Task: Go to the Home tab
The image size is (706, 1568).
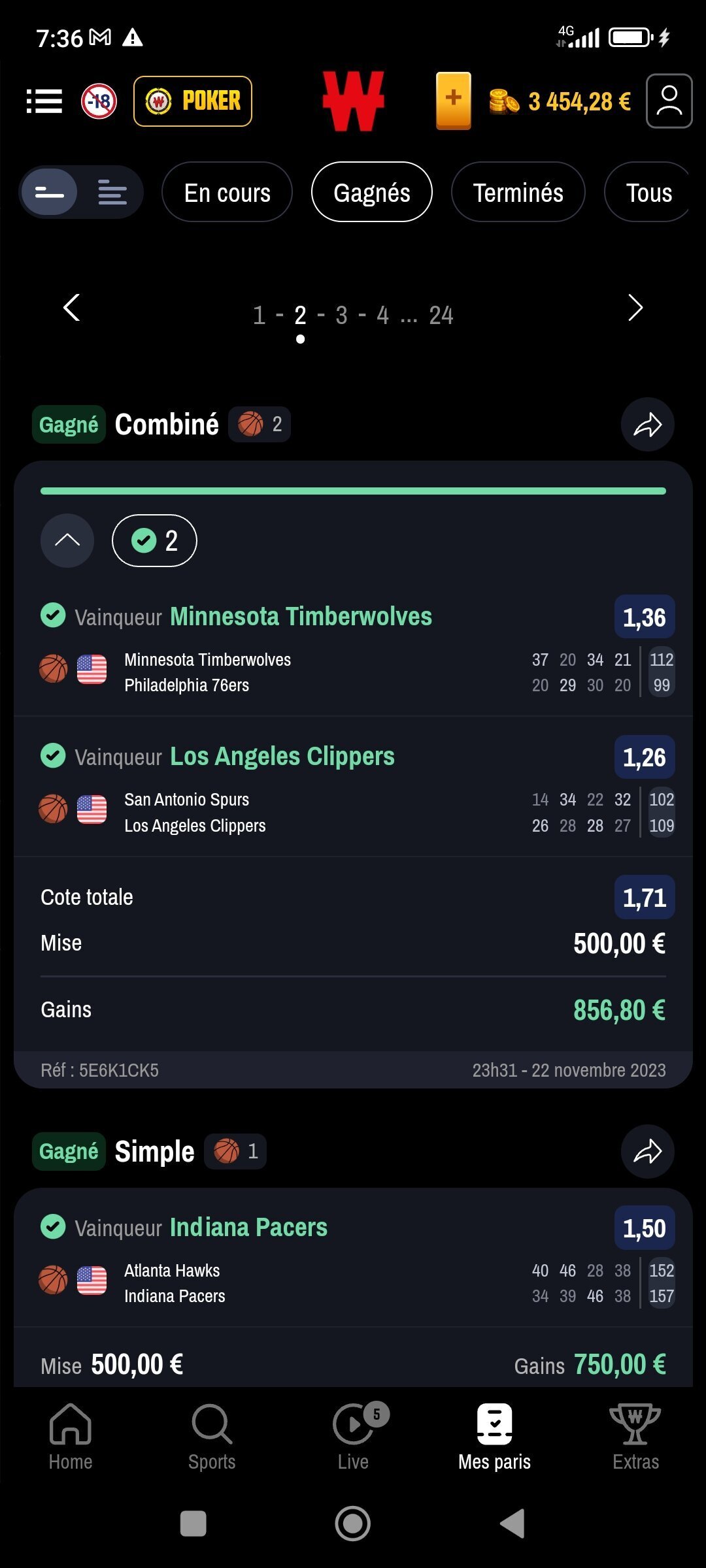Action: click(71, 1436)
